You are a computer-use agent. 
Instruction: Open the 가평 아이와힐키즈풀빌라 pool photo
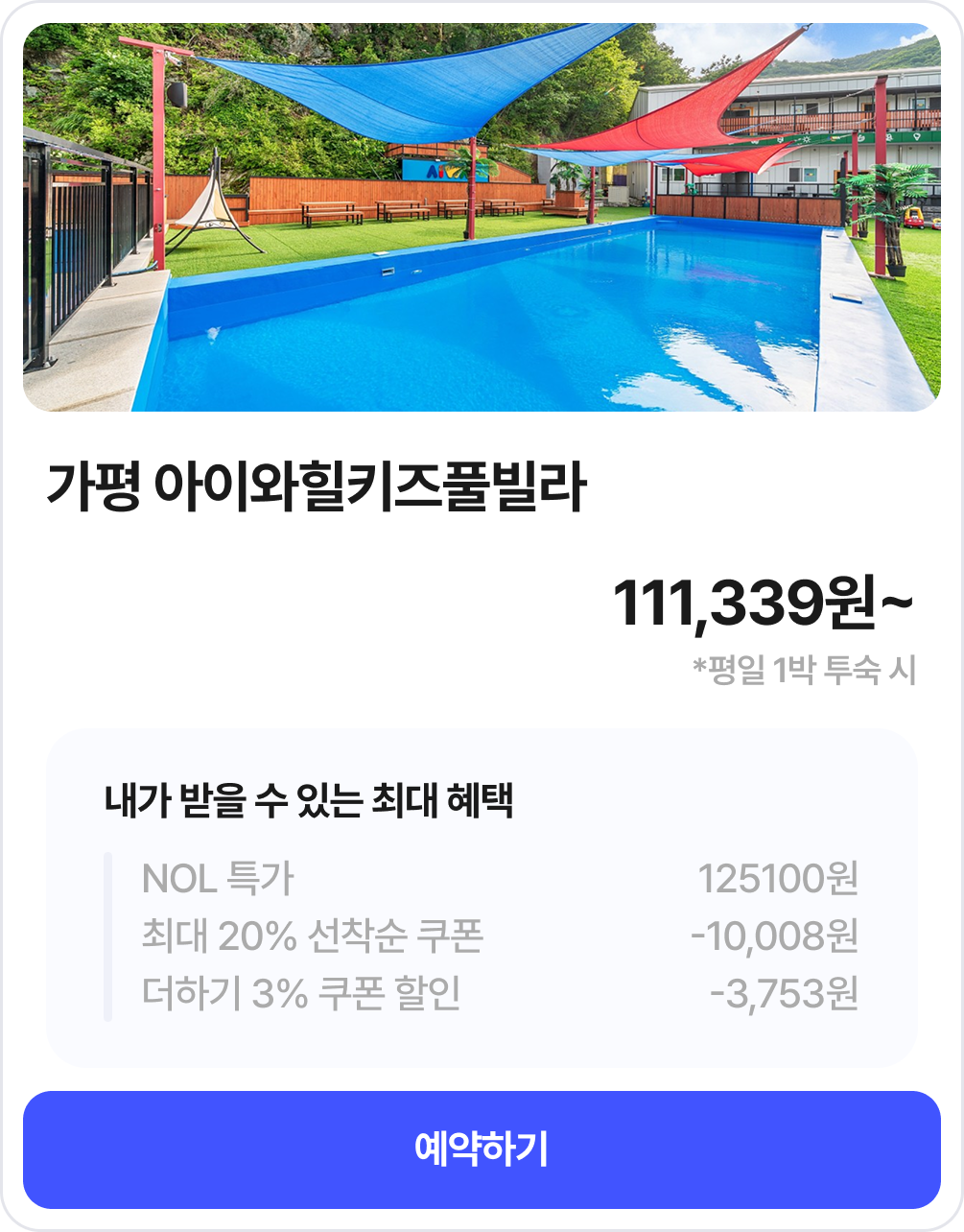click(482, 218)
